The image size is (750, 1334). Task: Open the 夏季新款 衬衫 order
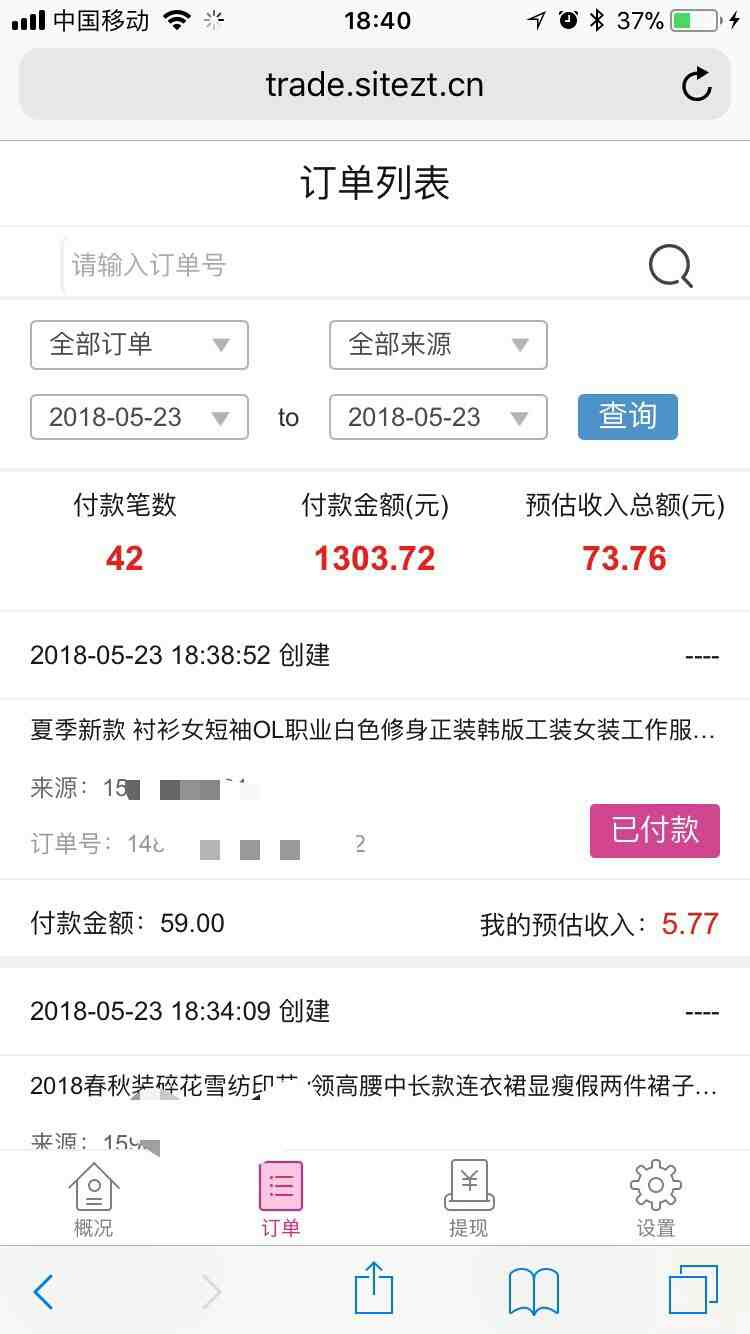pyautogui.click(x=373, y=731)
